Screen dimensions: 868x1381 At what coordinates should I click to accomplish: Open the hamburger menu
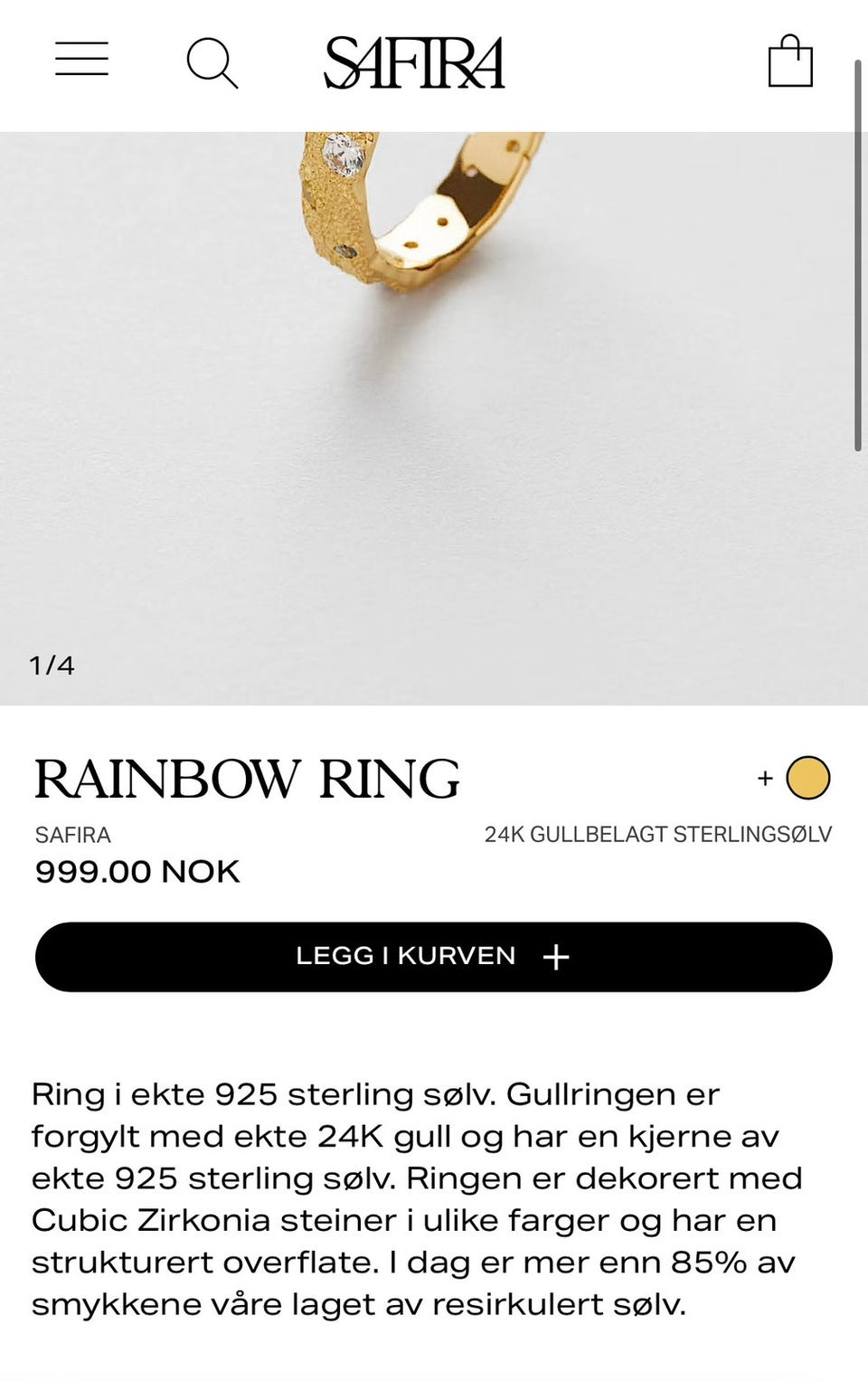81,60
